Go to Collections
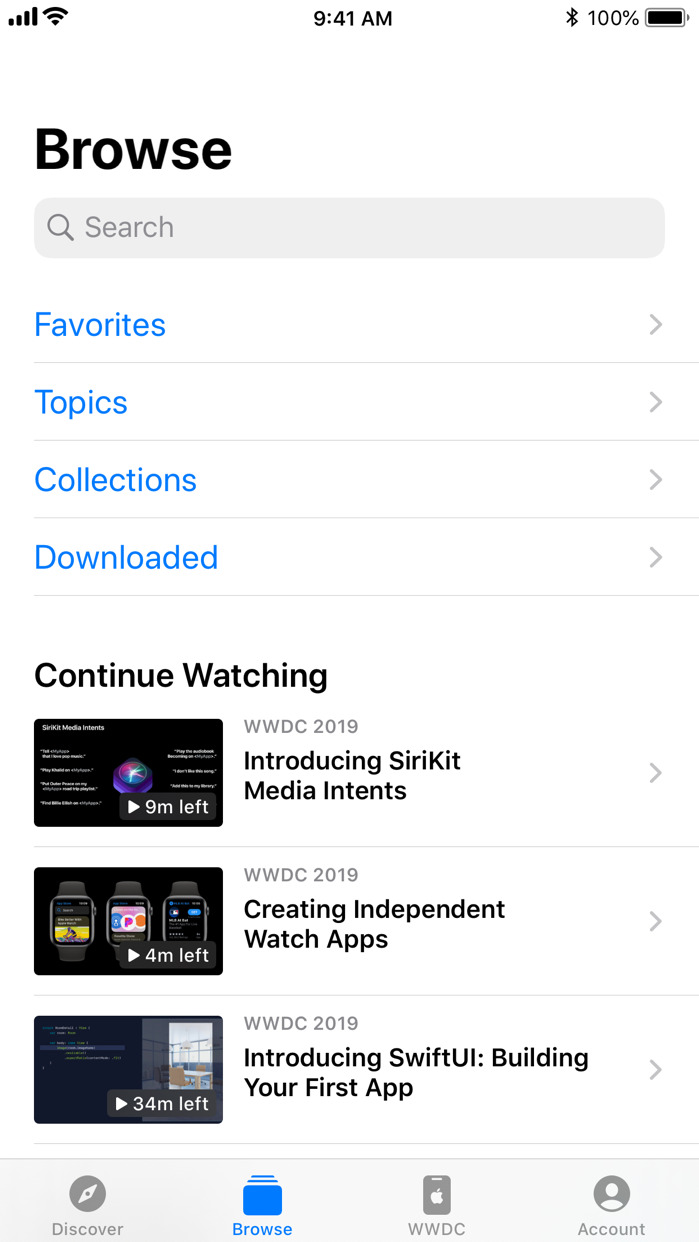Viewport: 699px width, 1242px height. click(x=349, y=480)
